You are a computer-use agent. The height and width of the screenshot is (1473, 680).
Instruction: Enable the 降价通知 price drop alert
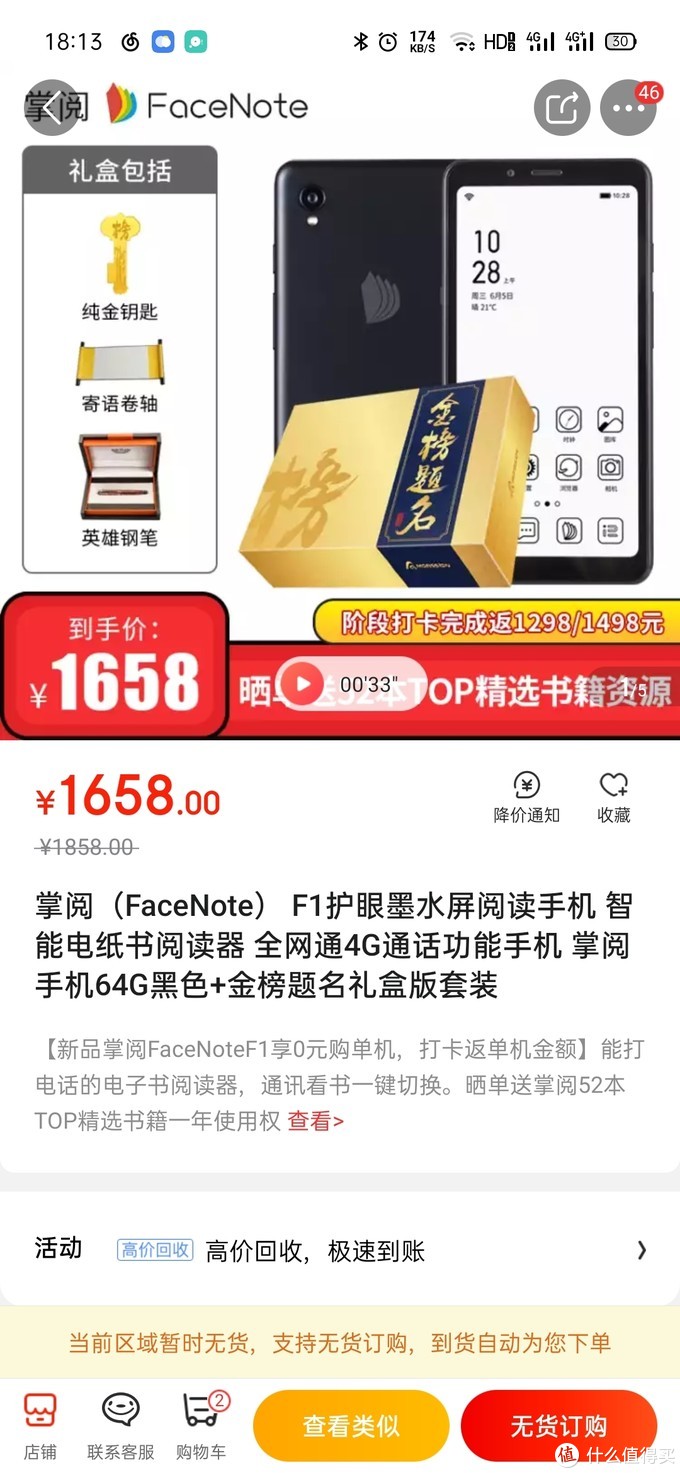point(527,797)
